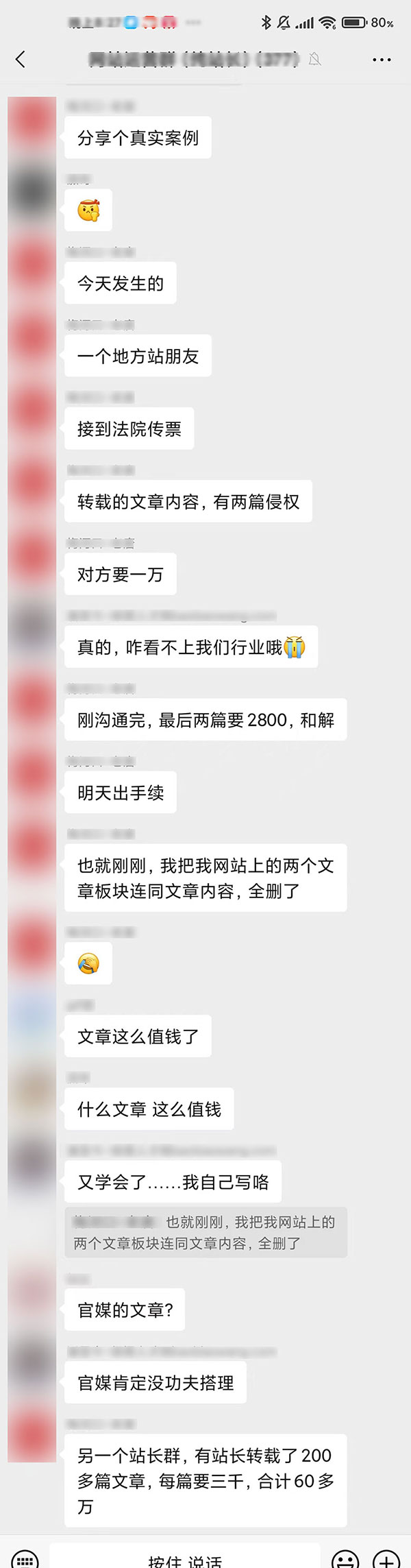Open the plus attachment menu

tap(386, 1558)
